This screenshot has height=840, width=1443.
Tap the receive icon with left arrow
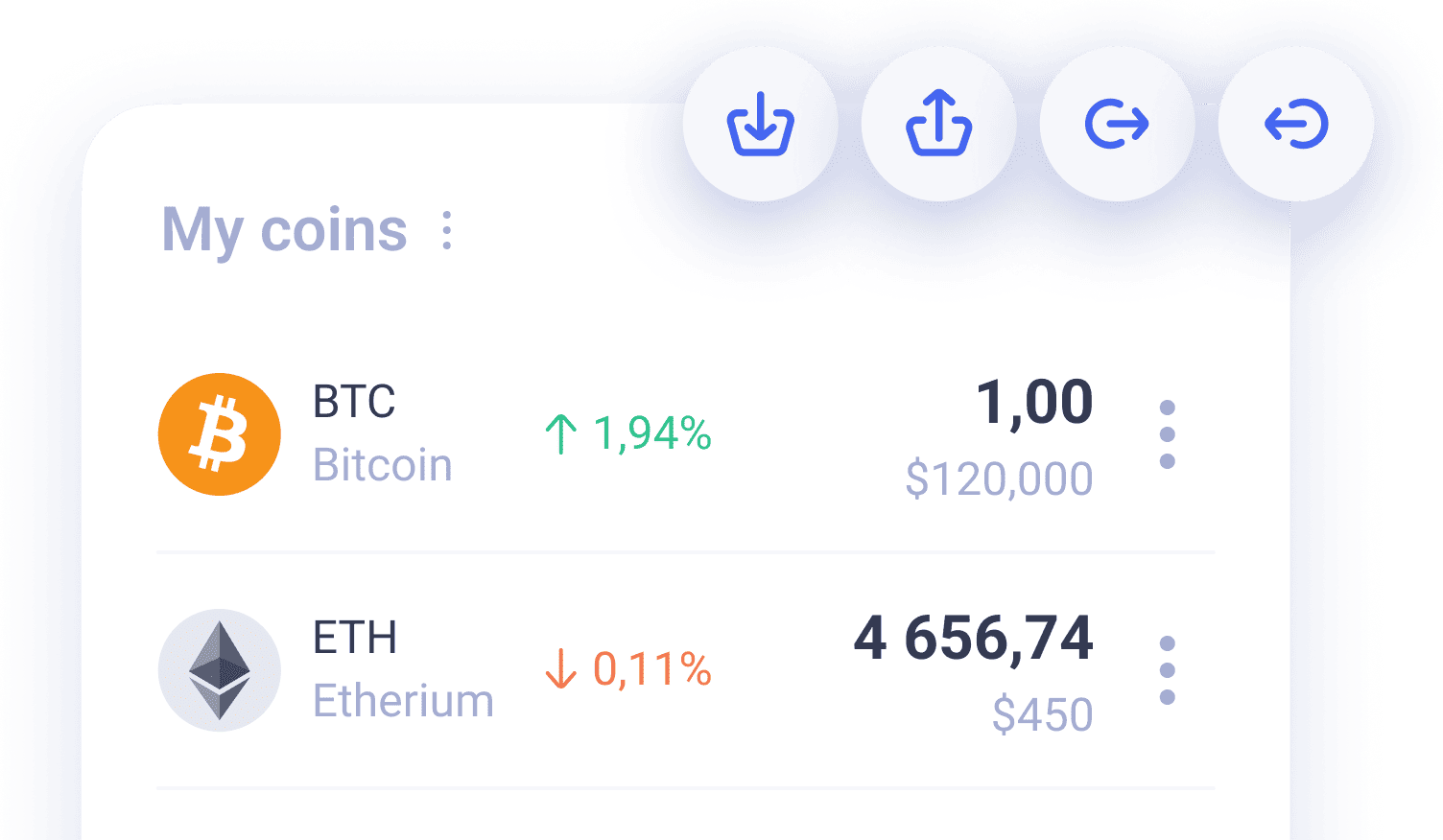(x=1295, y=124)
